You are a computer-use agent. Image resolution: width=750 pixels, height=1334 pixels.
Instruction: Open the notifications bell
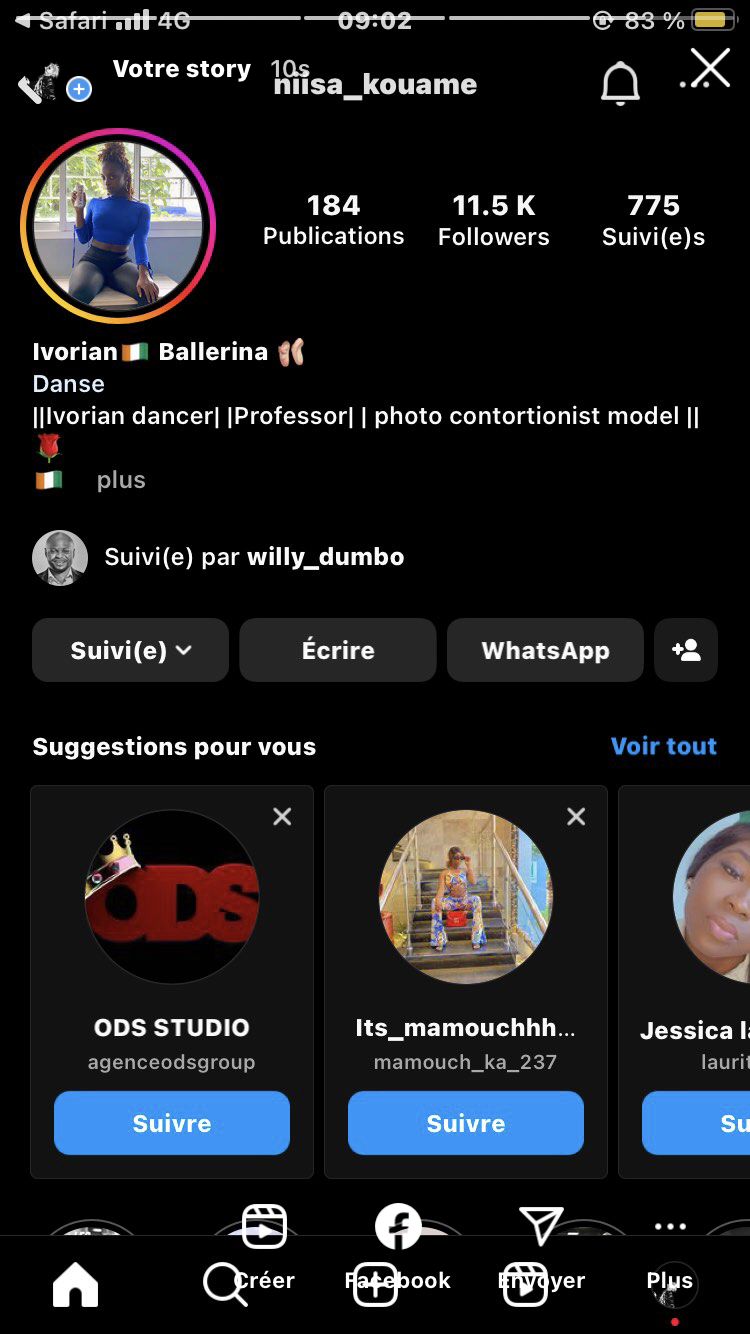tap(619, 82)
